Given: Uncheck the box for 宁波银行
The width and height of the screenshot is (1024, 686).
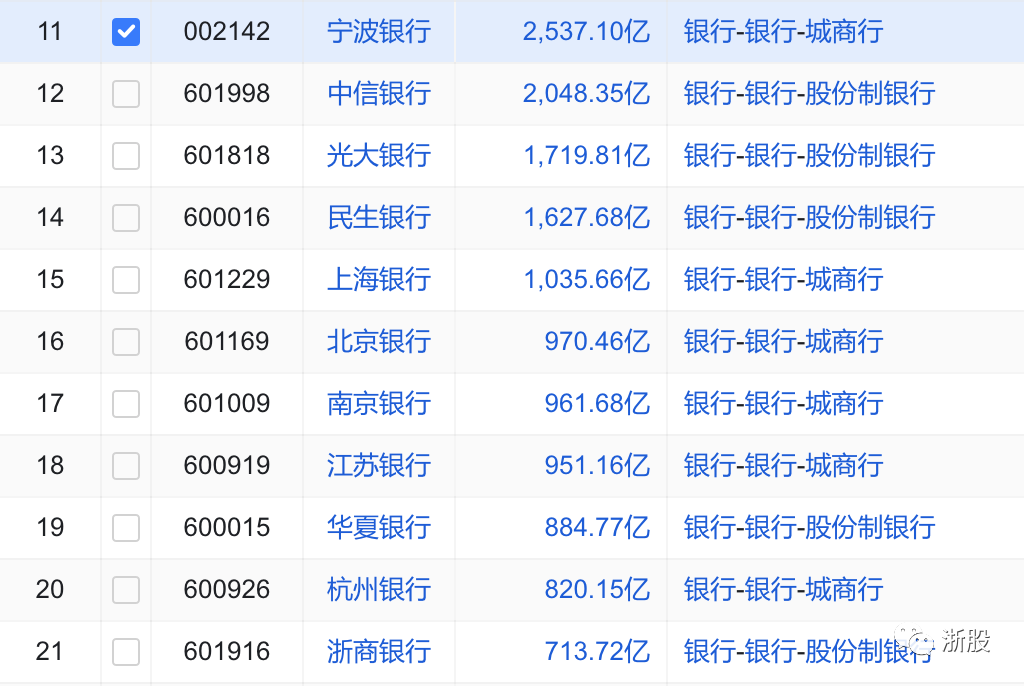Looking at the screenshot, I should [x=126, y=32].
